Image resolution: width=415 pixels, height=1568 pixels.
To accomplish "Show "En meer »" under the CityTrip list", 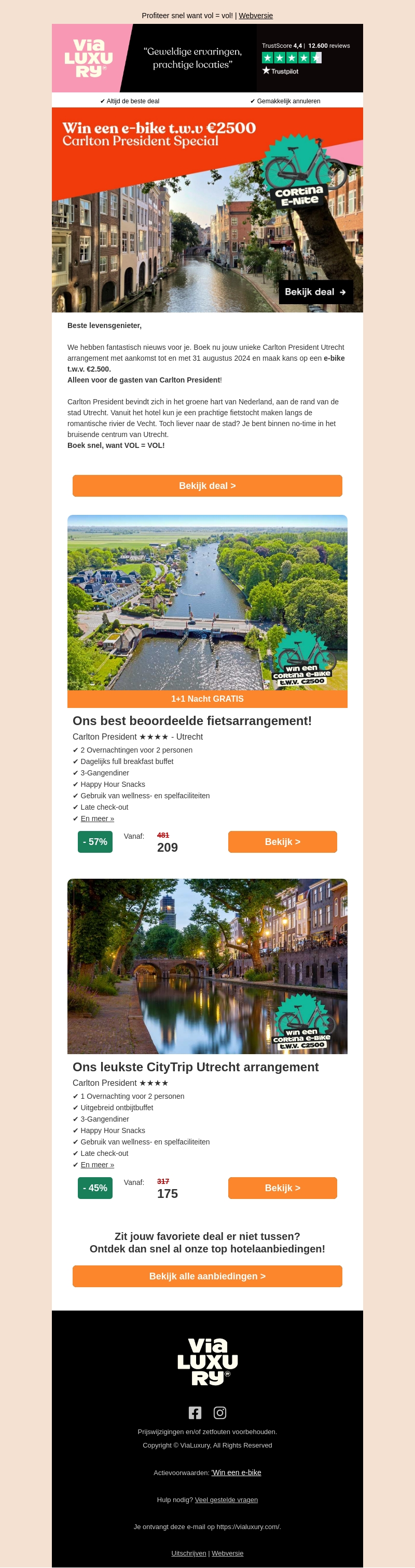I will click(x=98, y=1164).
